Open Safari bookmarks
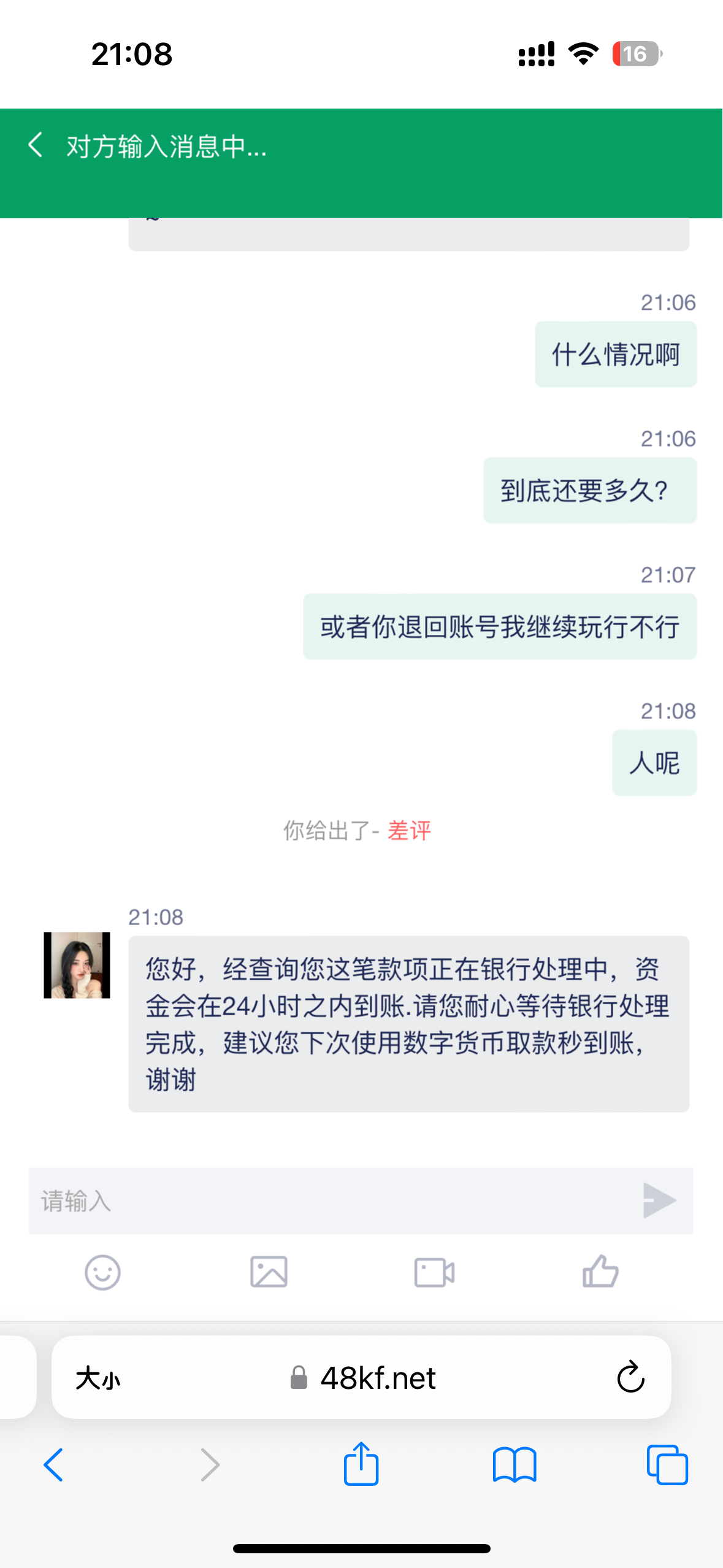Image resolution: width=723 pixels, height=1568 pixels. pos(515,1465)
